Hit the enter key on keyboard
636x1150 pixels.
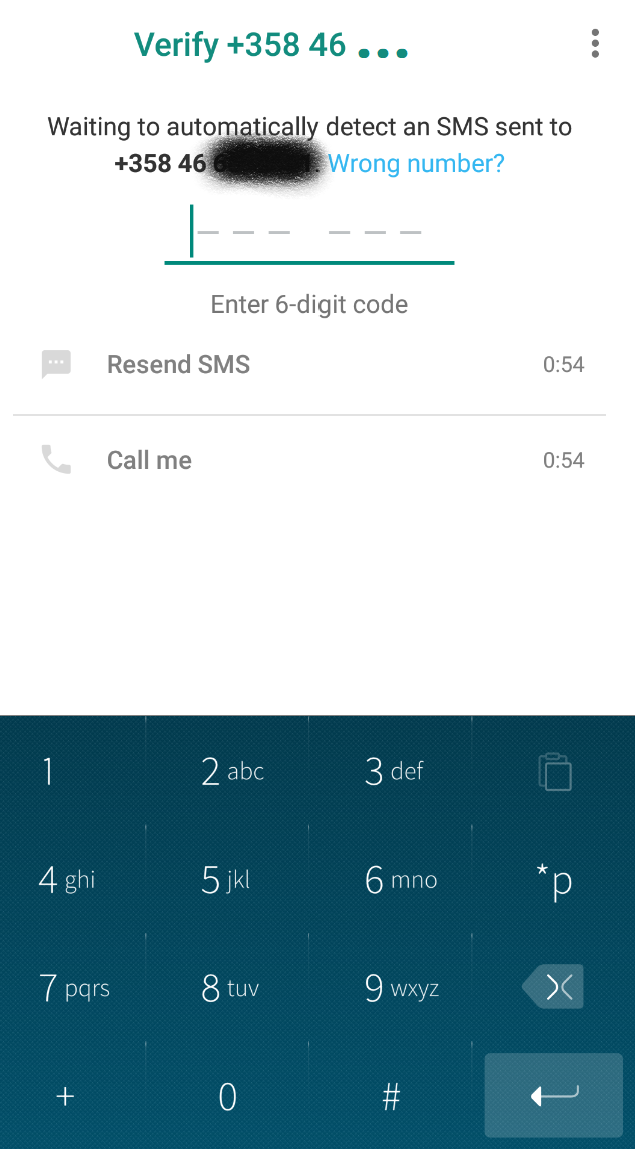(x=554, y=1096)
